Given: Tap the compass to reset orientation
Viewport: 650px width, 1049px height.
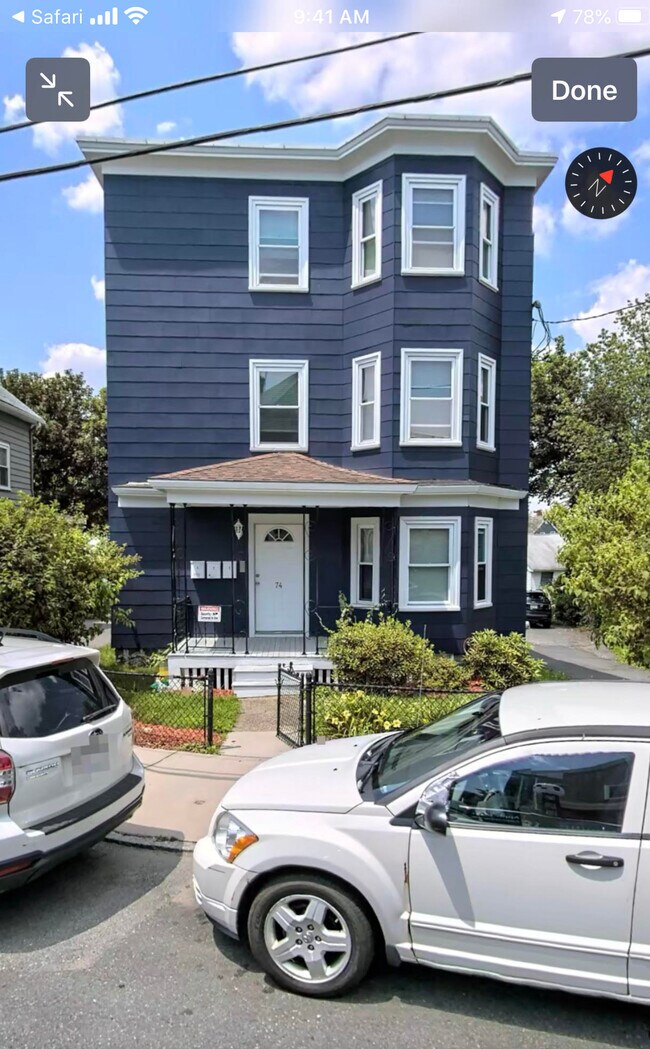Looking at the screenshot, I should 600,183.
